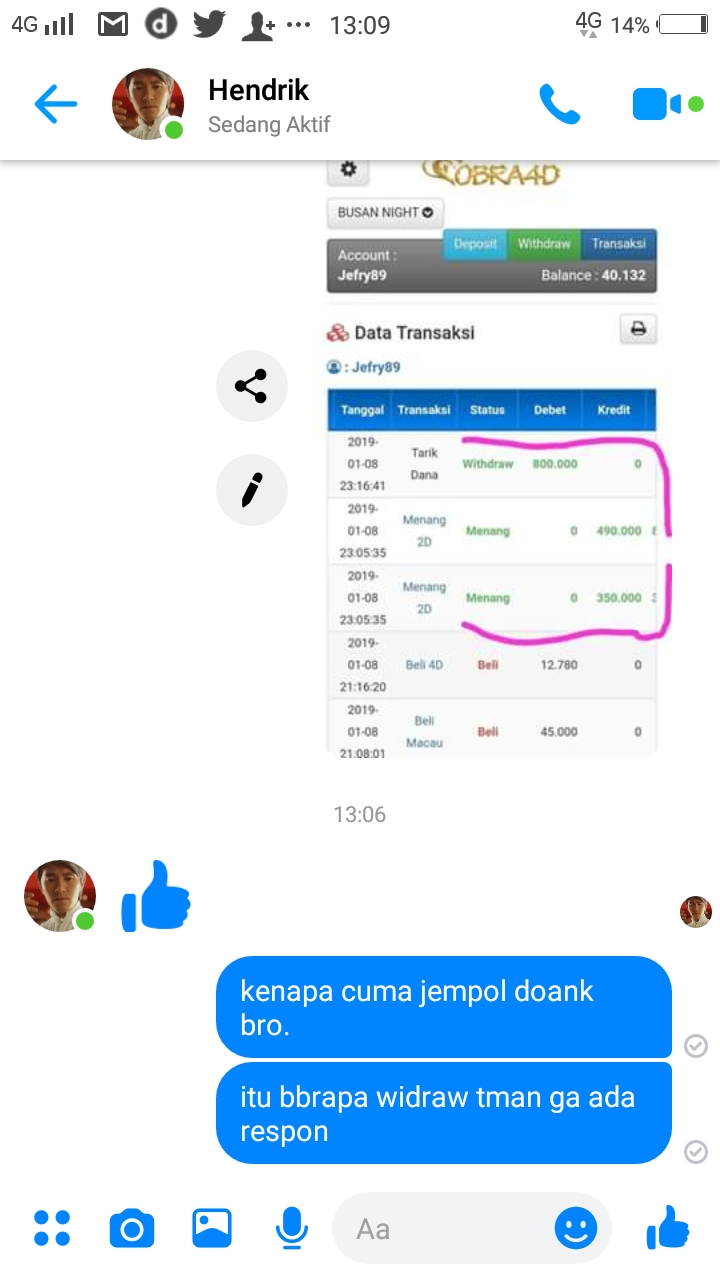Open the photo gallery picker
720x1280 pixels.
(x=212, y=1228)
